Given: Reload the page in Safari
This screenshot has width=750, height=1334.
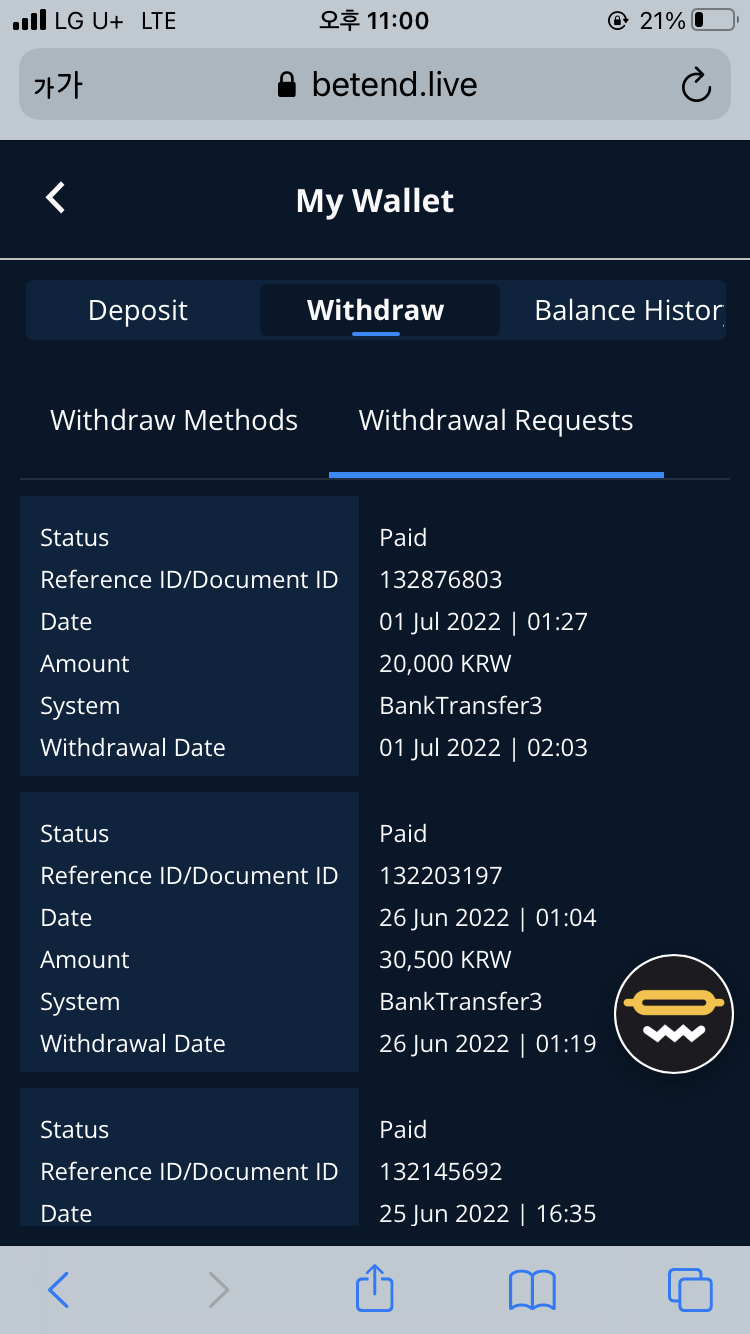Looking at the screenshot, I should click(x=696, y=85).
